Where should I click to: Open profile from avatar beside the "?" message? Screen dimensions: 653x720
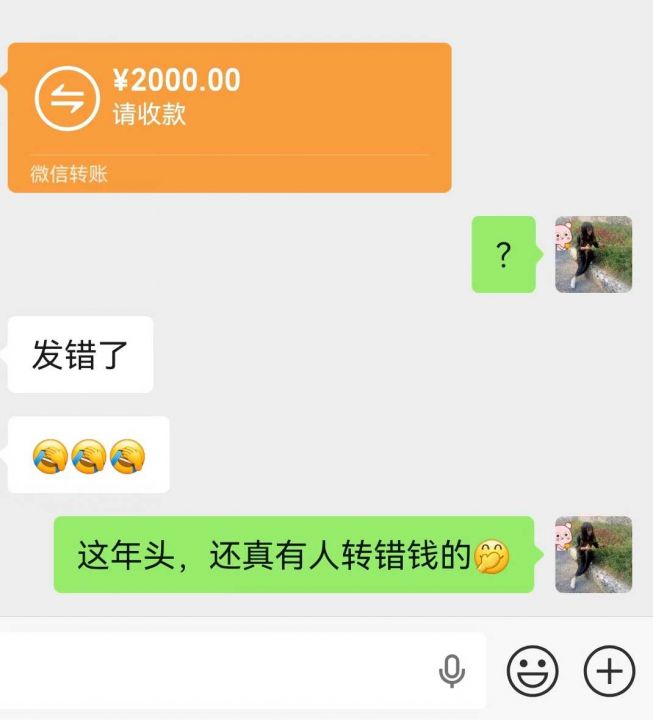[593, 254]
